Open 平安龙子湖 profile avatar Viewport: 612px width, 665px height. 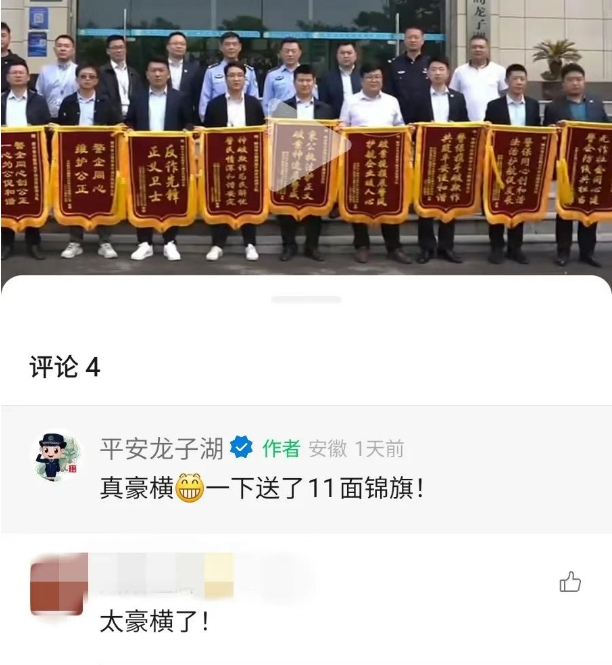pyautogui.click(x=59, y=456)
